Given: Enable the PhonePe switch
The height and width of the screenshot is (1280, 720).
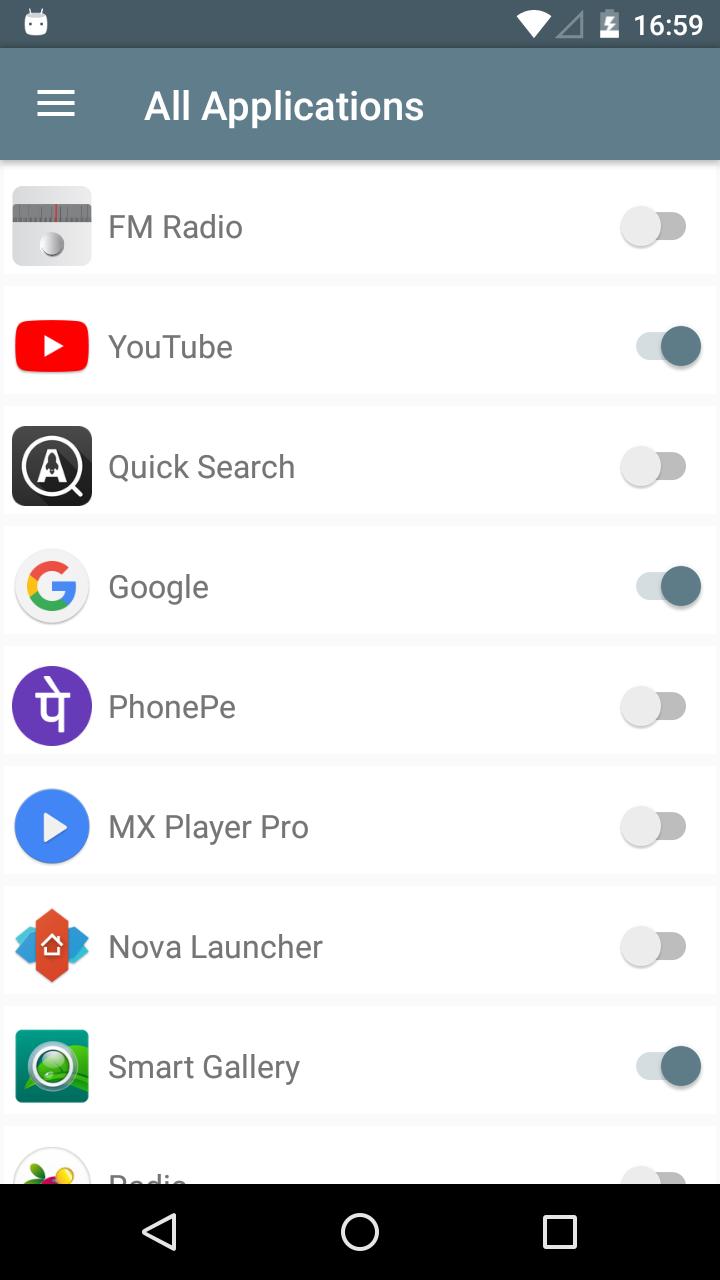Looking at the screenshot, I should point(656,706).
